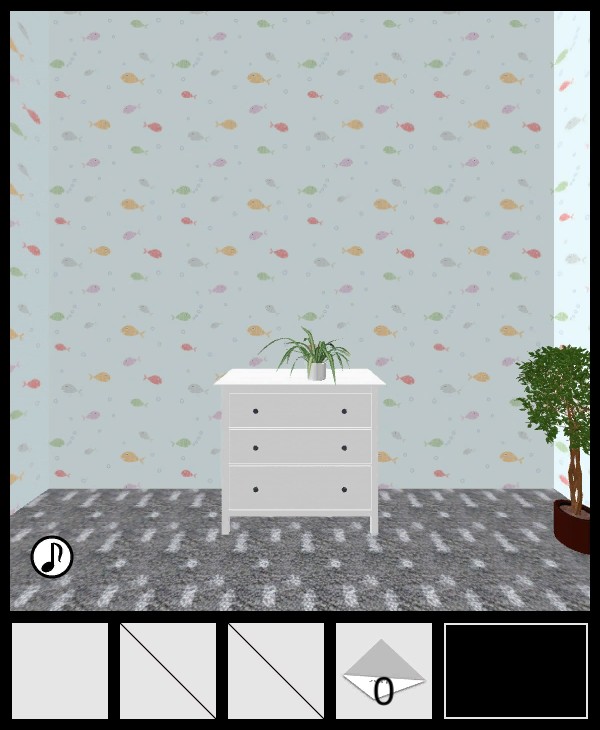Image resolution: width=600 pixels, height=730 pixels.
Task: Select the first empty inventory slot
Action: [x=60, y=671]
